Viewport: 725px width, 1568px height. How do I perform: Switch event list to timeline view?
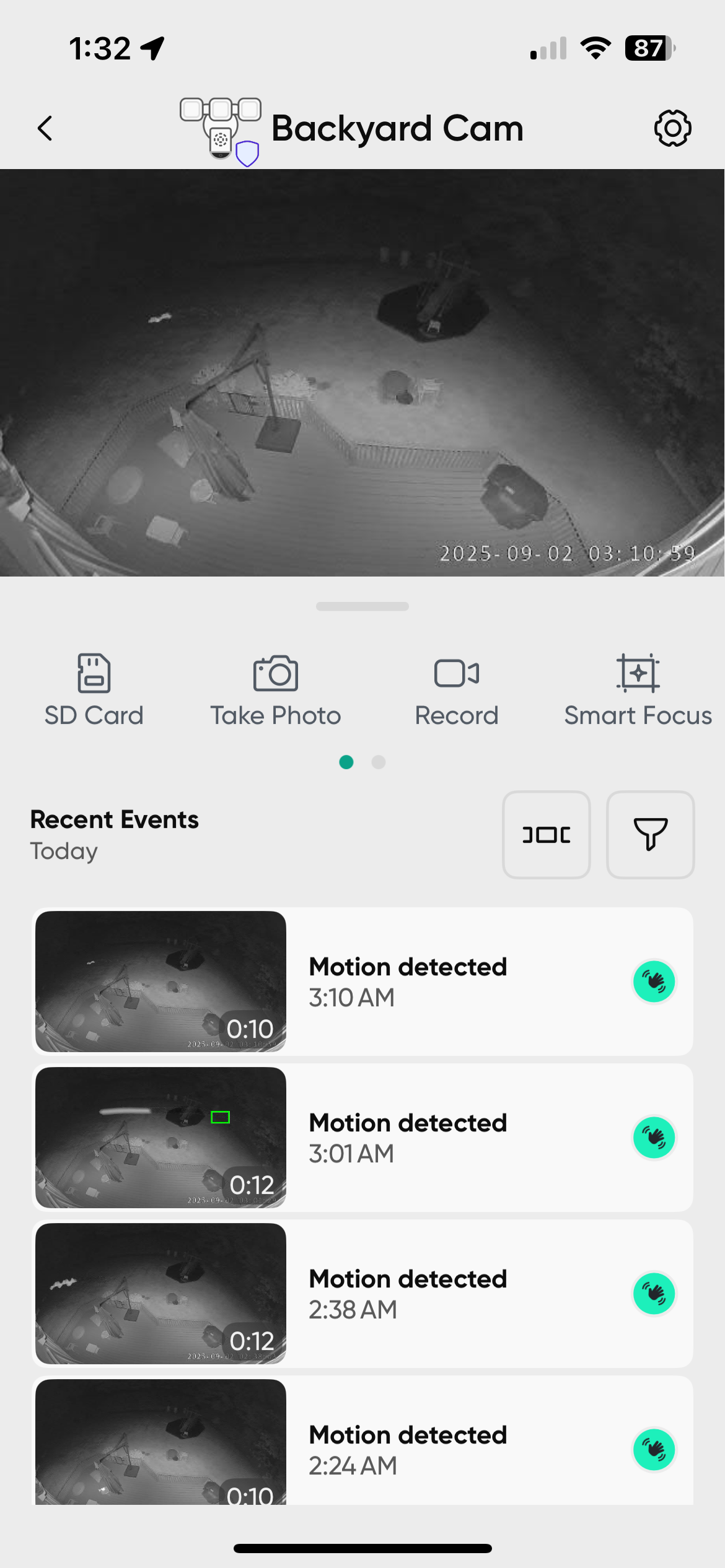(546, 835)
